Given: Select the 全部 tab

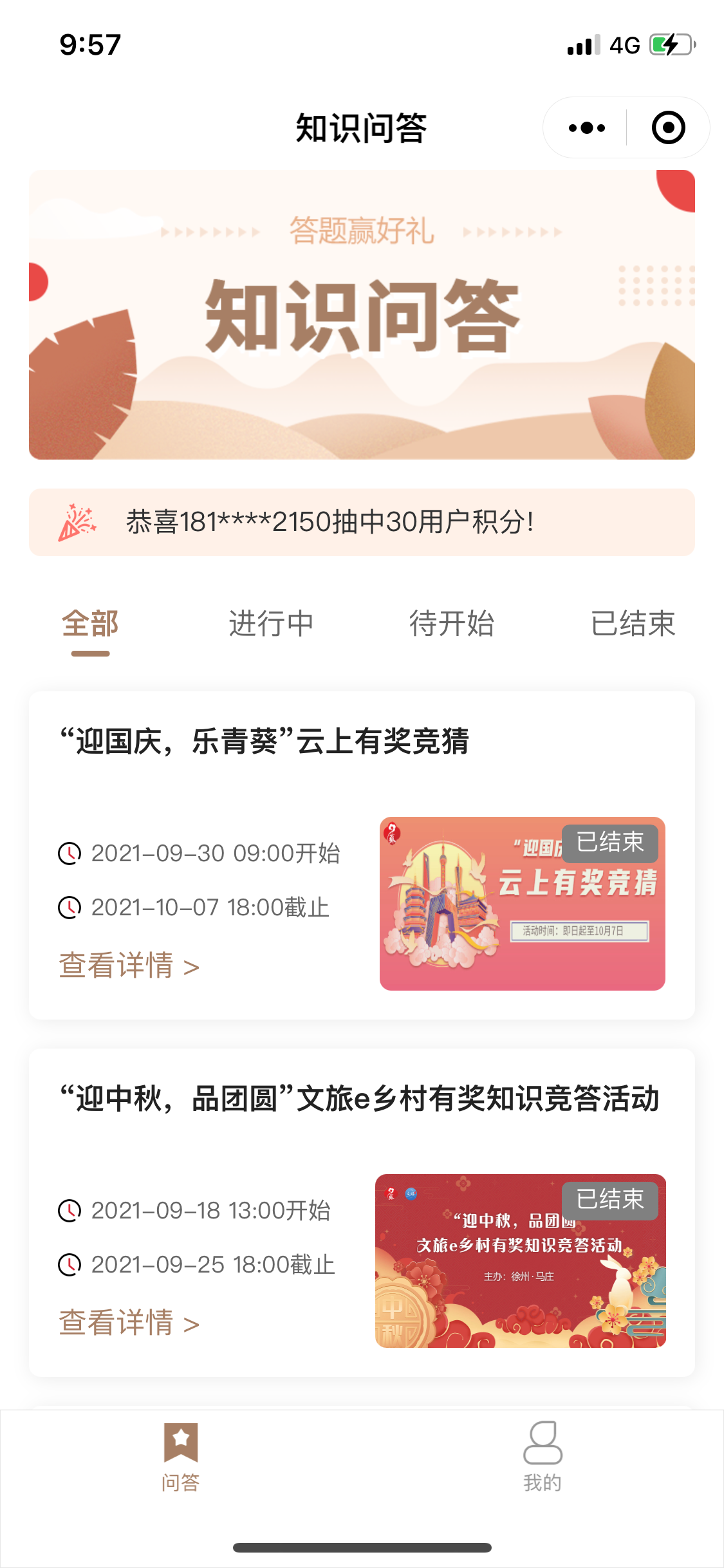Looking at the screenshot, I should 90,624.
